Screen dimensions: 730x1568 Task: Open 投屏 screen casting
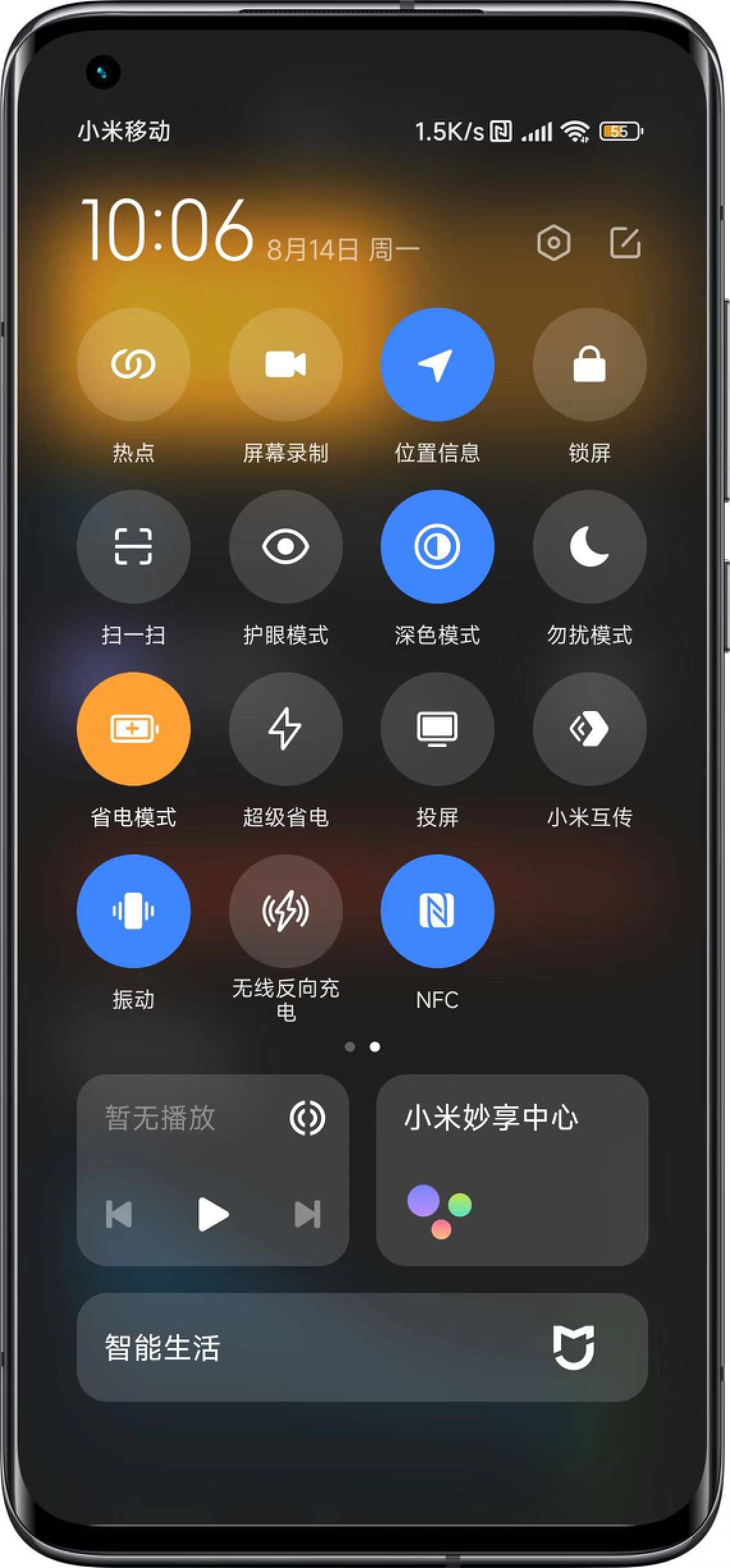(438, 729)
